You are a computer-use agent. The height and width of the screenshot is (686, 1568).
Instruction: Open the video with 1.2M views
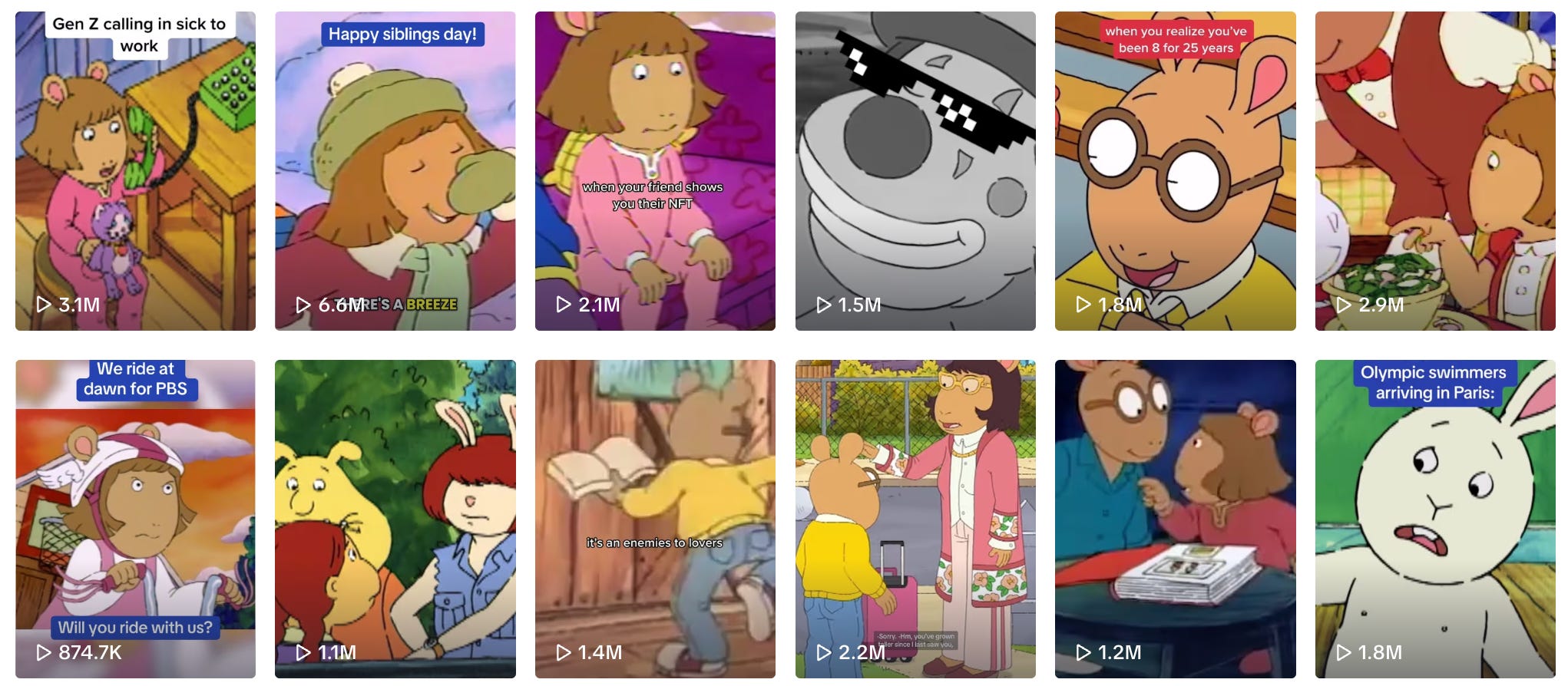tap(1176, 519)
